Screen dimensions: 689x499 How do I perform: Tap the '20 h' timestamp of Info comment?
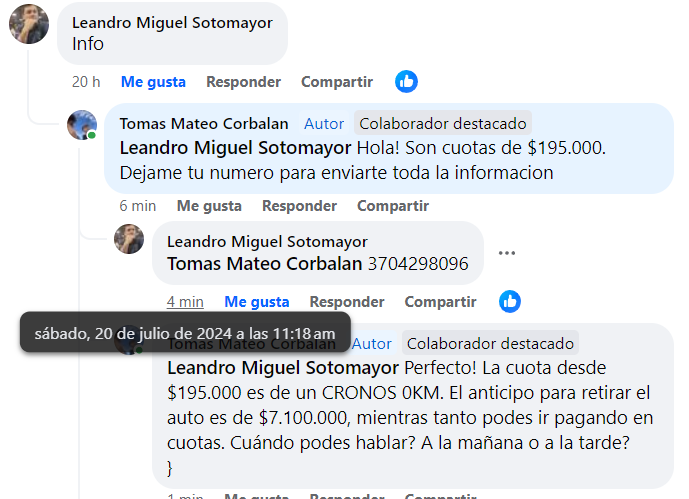[86, 82]
